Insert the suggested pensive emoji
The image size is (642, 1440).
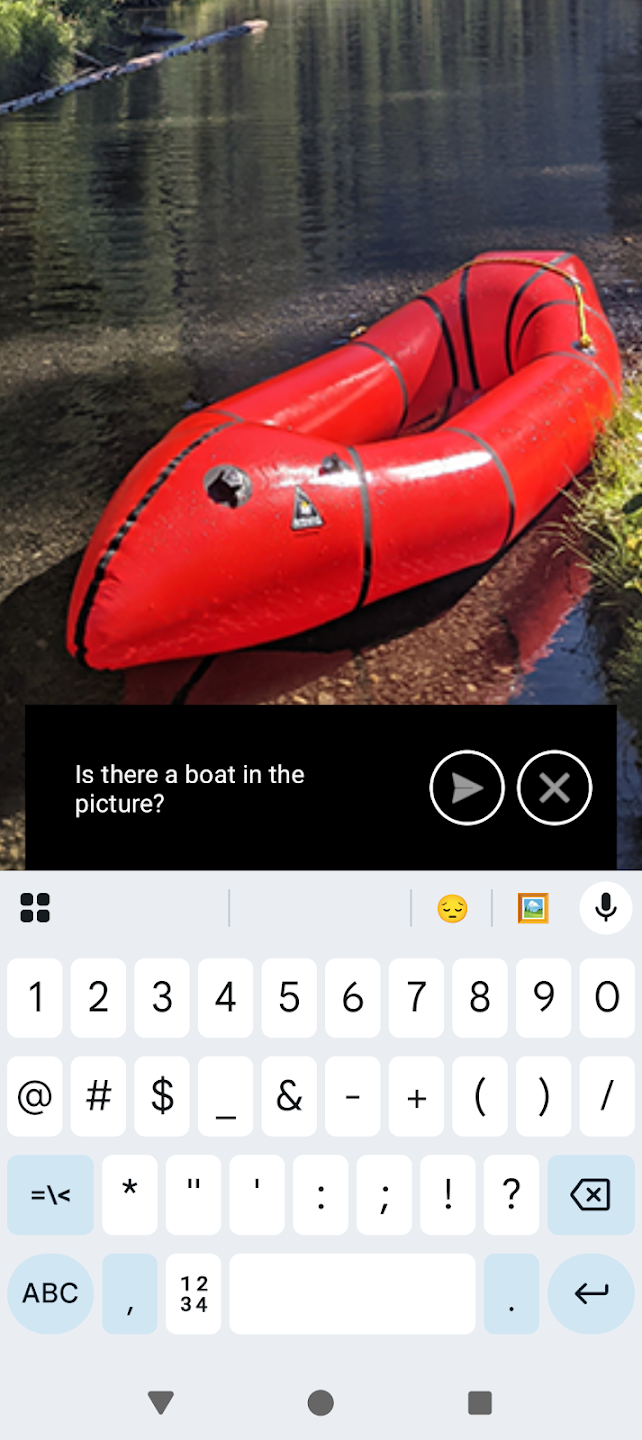452,908
